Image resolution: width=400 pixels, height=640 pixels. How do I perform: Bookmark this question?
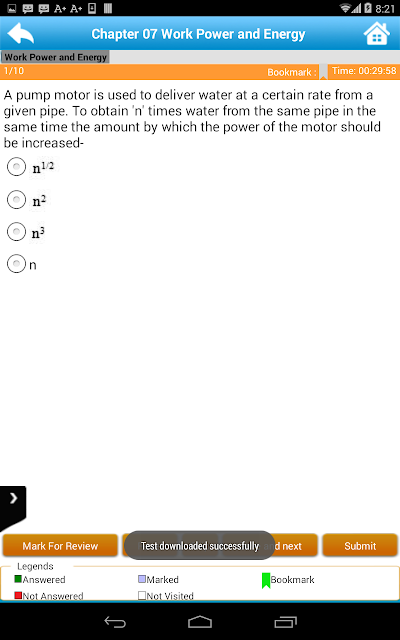pyautogui.click(x=323, y=72)
